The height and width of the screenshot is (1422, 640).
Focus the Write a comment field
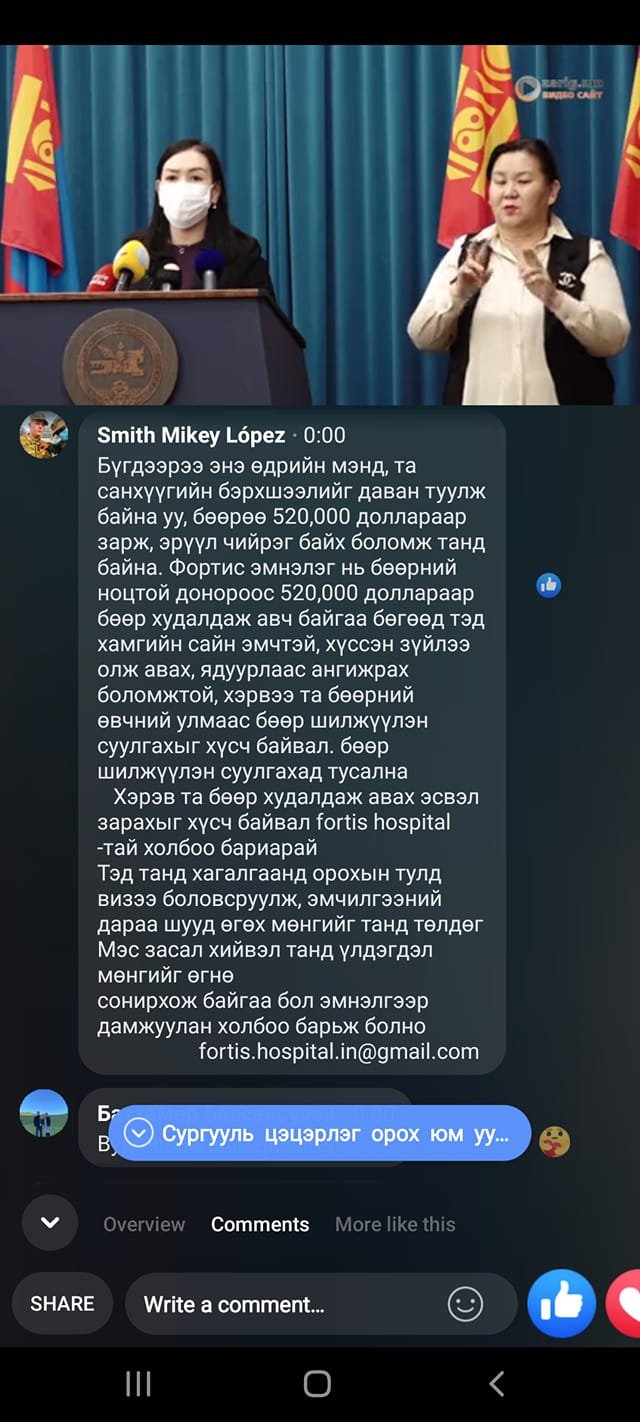(x=290, y=1304)
